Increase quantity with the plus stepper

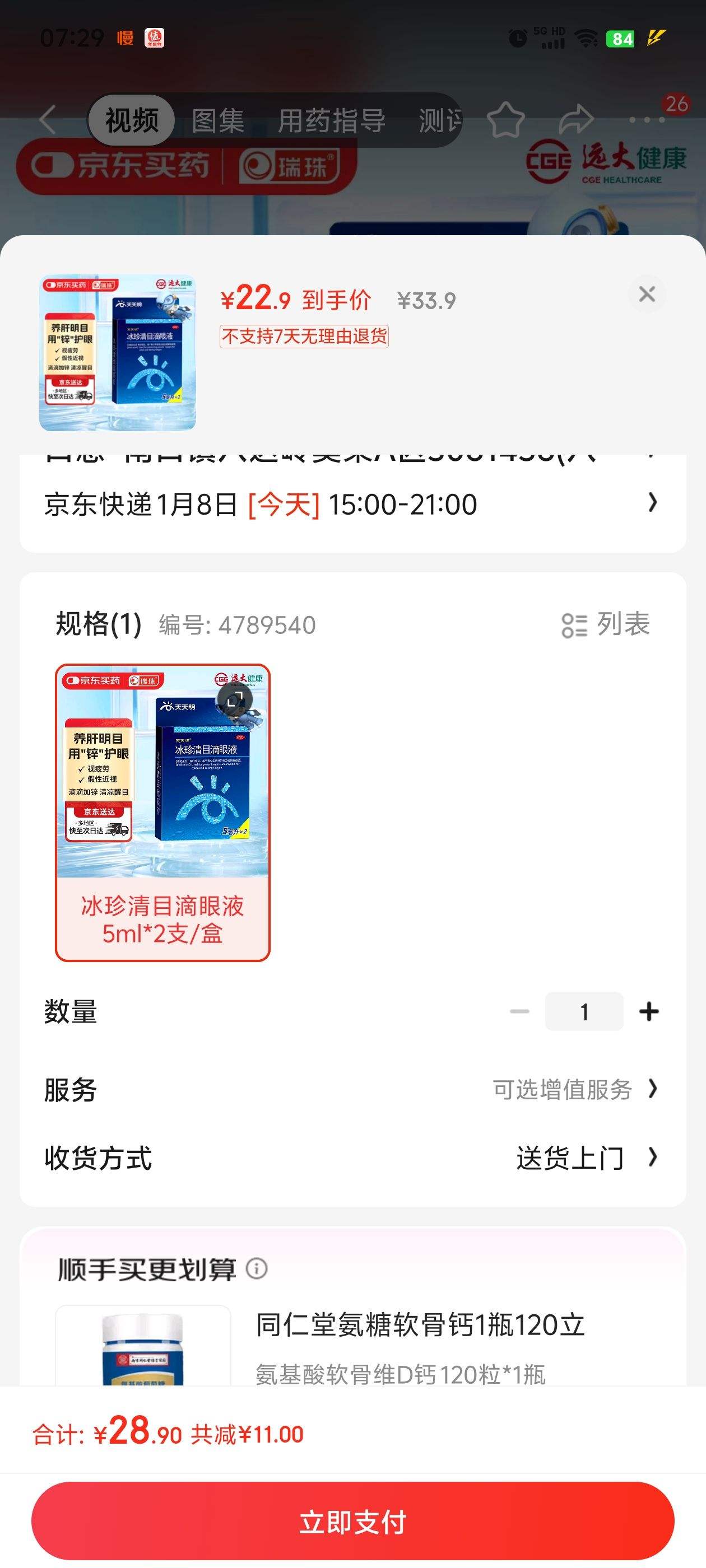649,1011
